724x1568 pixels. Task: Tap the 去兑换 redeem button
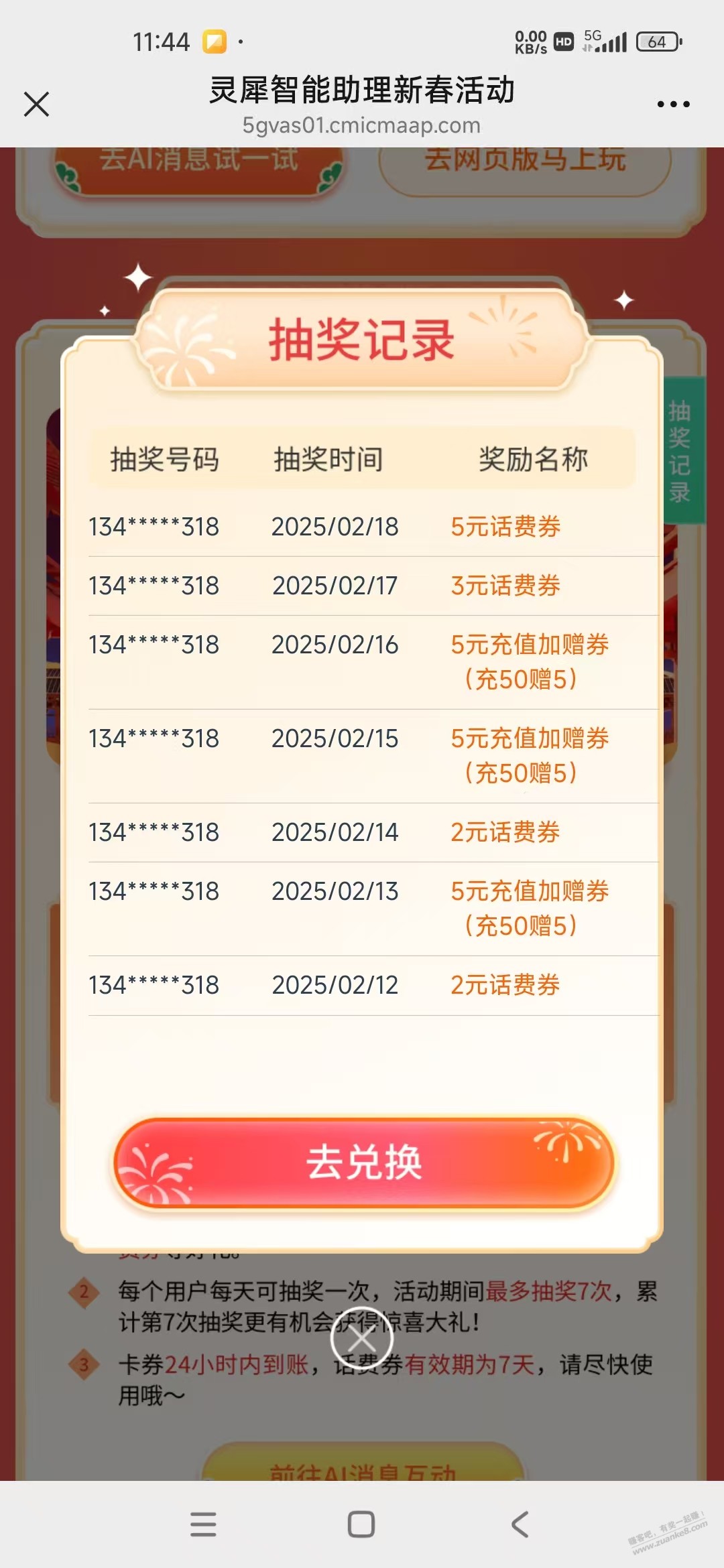click(363, 1163)
